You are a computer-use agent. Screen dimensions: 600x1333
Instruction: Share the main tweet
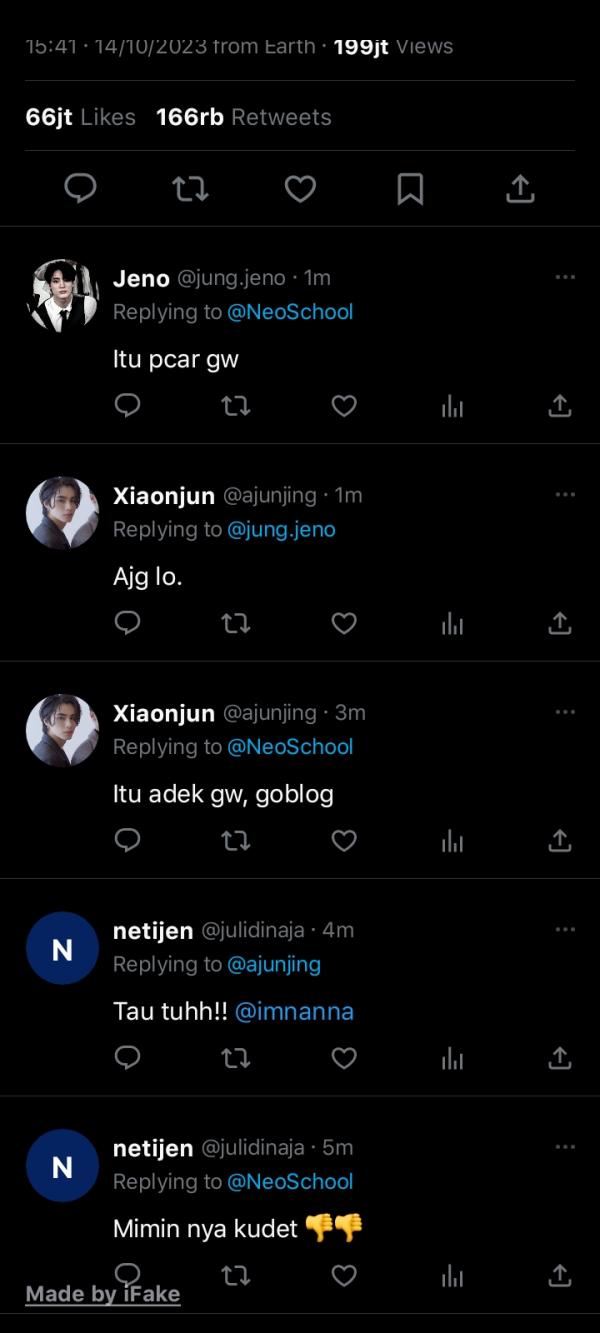pyautogui.click(x=520, y=188)
